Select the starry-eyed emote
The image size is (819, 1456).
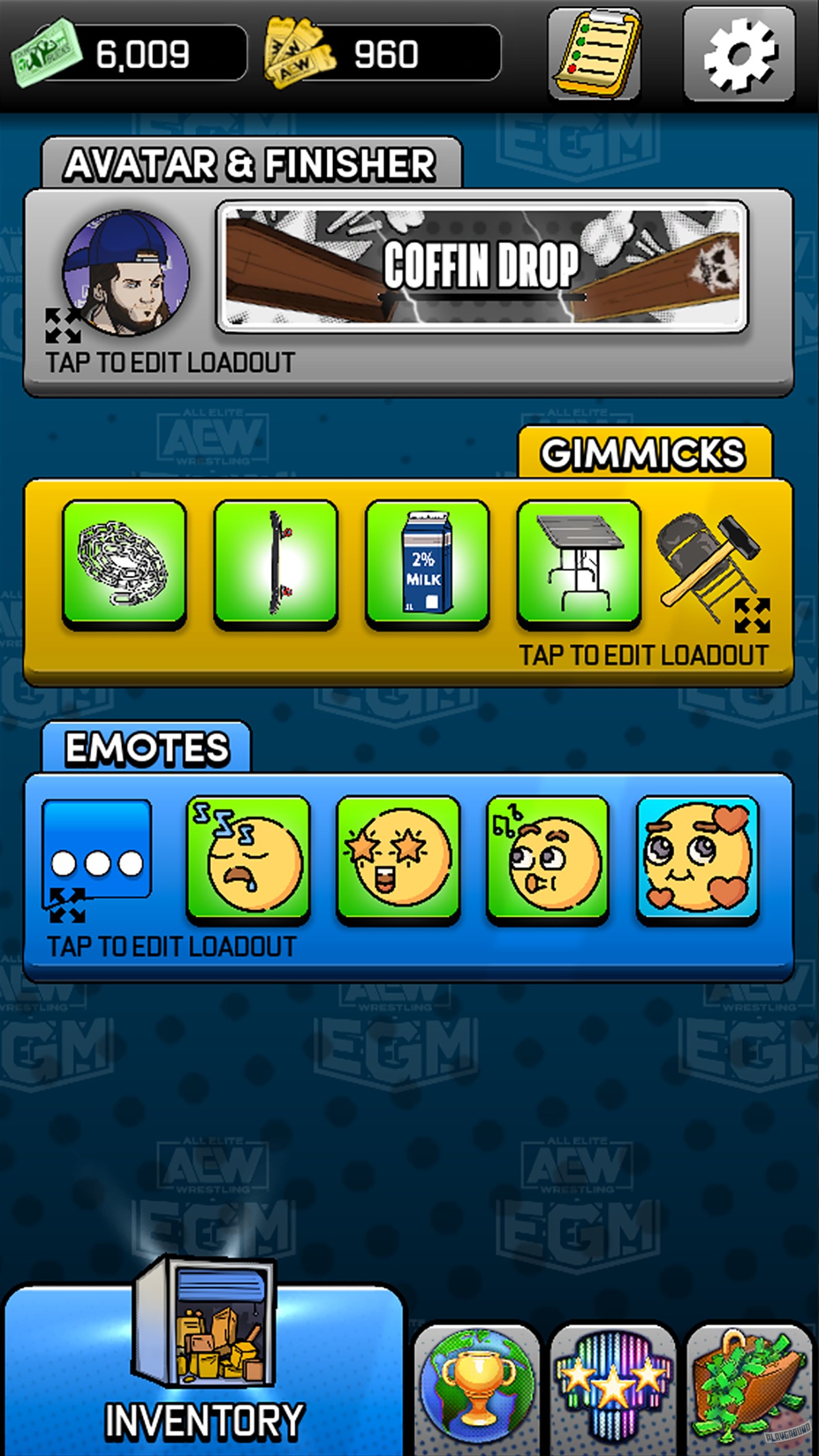pyautogui.click(x=398, y=857)
